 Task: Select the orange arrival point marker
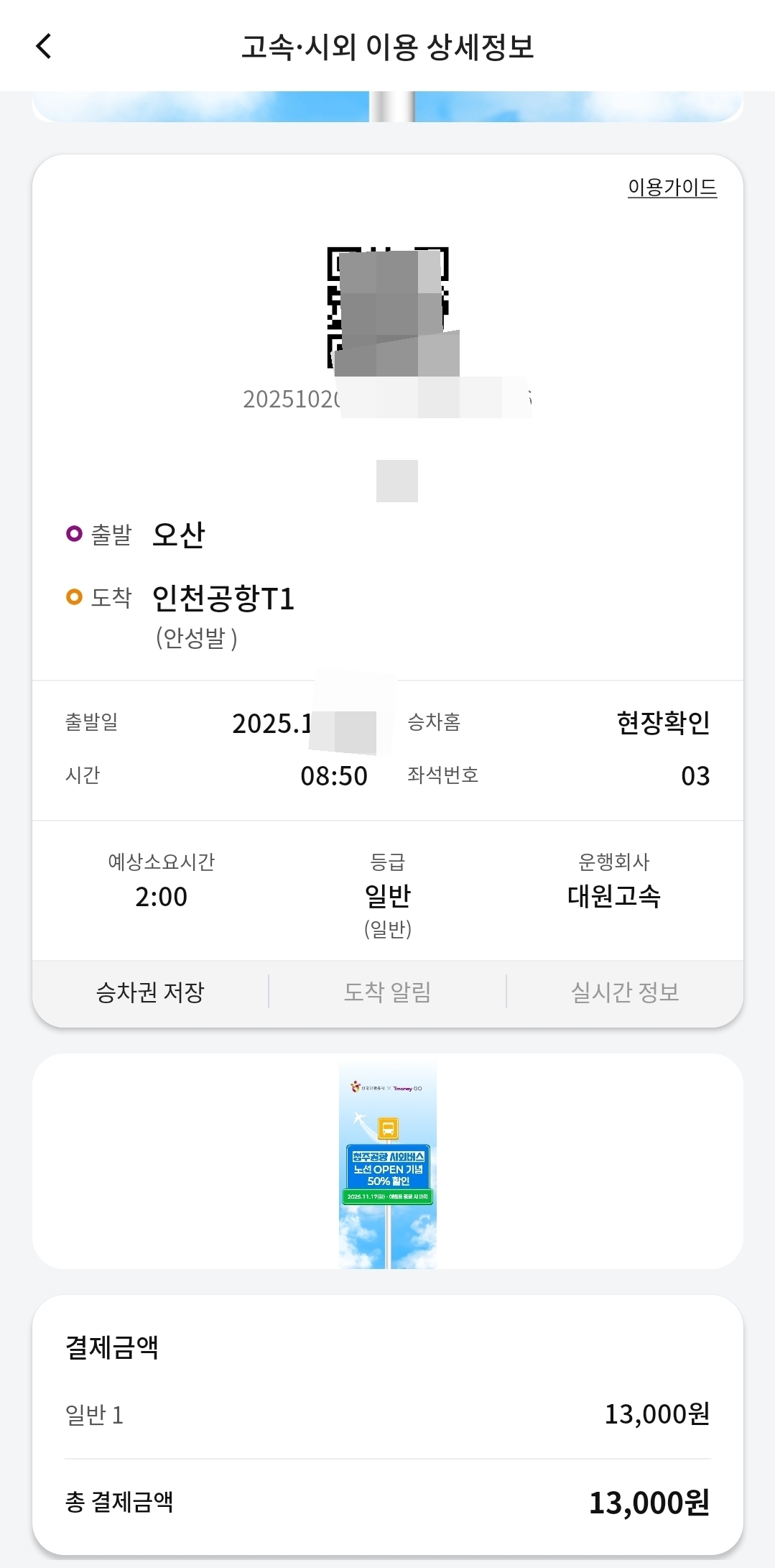pos(73,597)
